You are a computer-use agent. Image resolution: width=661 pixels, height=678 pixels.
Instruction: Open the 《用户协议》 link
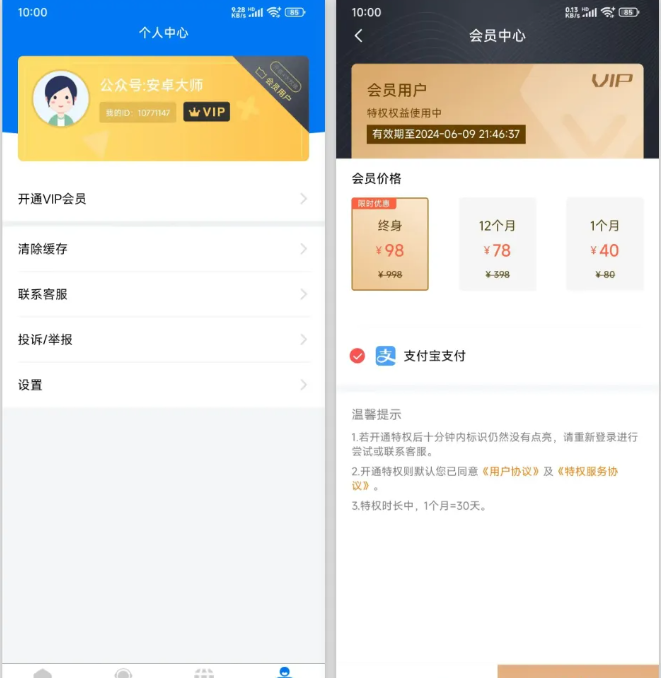(510, 471)
